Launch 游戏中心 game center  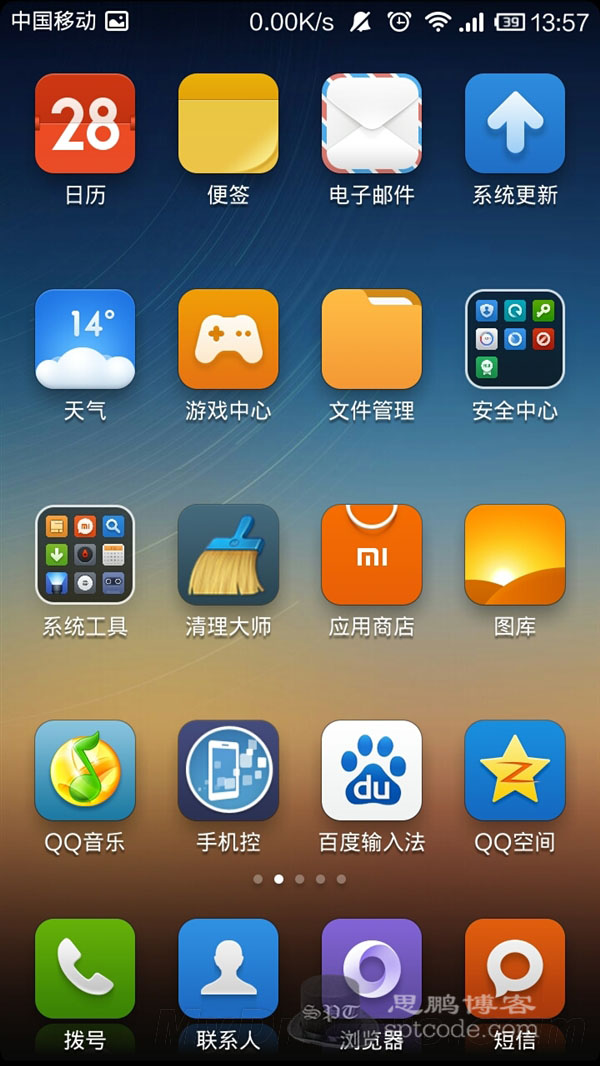228,340
